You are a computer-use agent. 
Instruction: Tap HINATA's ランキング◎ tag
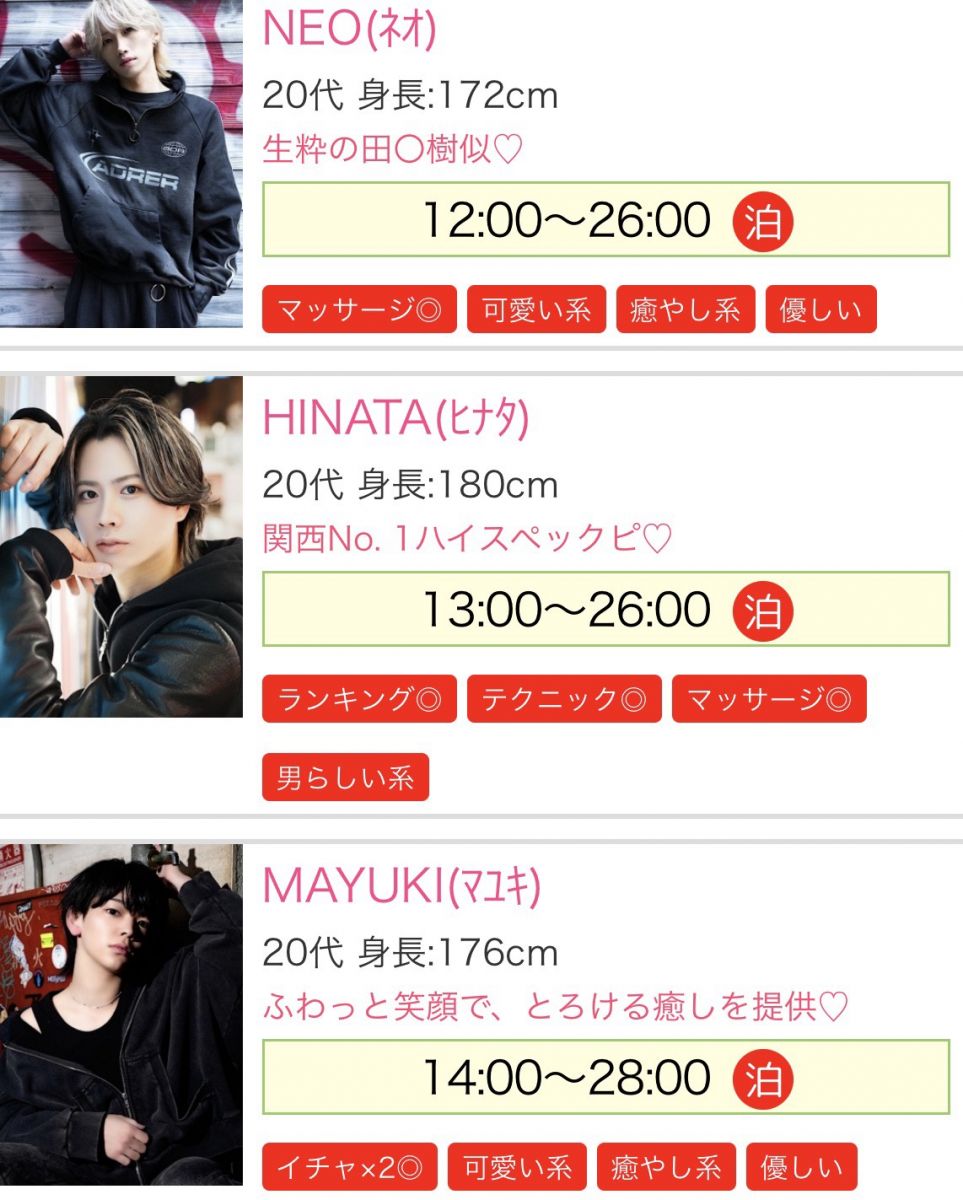tap(359, 699)
